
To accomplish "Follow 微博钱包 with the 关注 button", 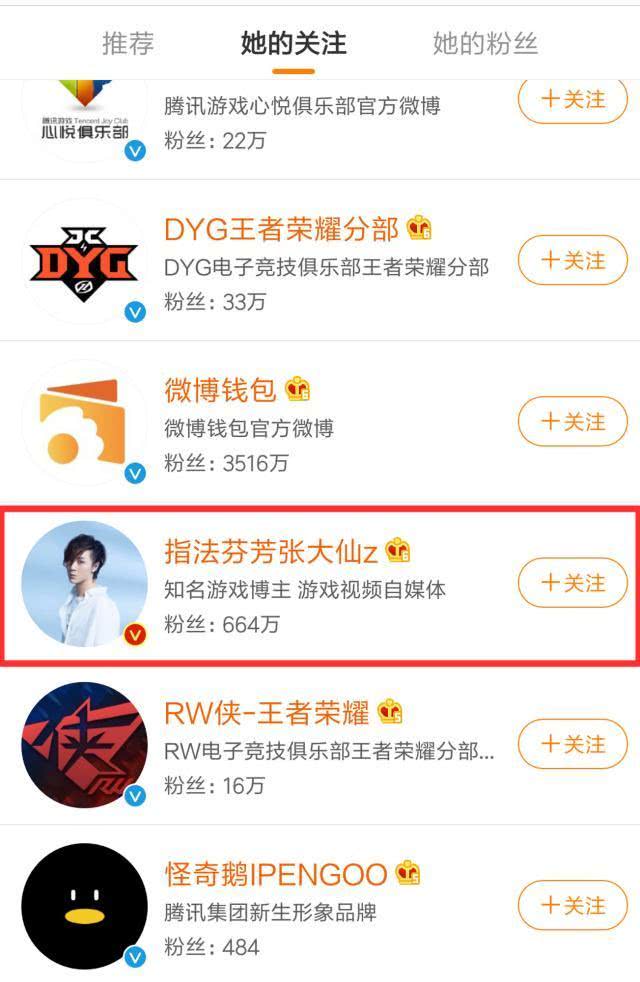I will click(573, 422).
